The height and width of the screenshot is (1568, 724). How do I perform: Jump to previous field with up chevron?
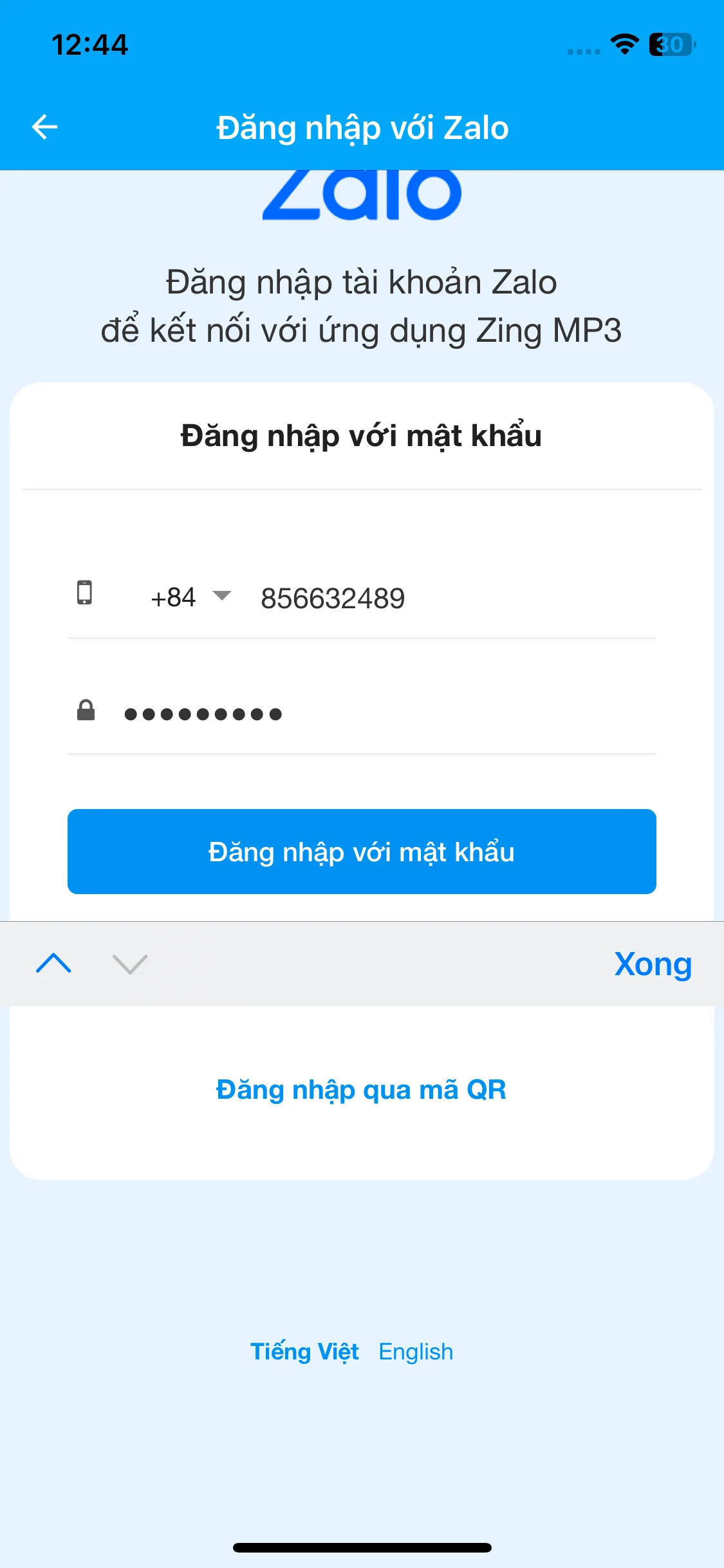54,964
